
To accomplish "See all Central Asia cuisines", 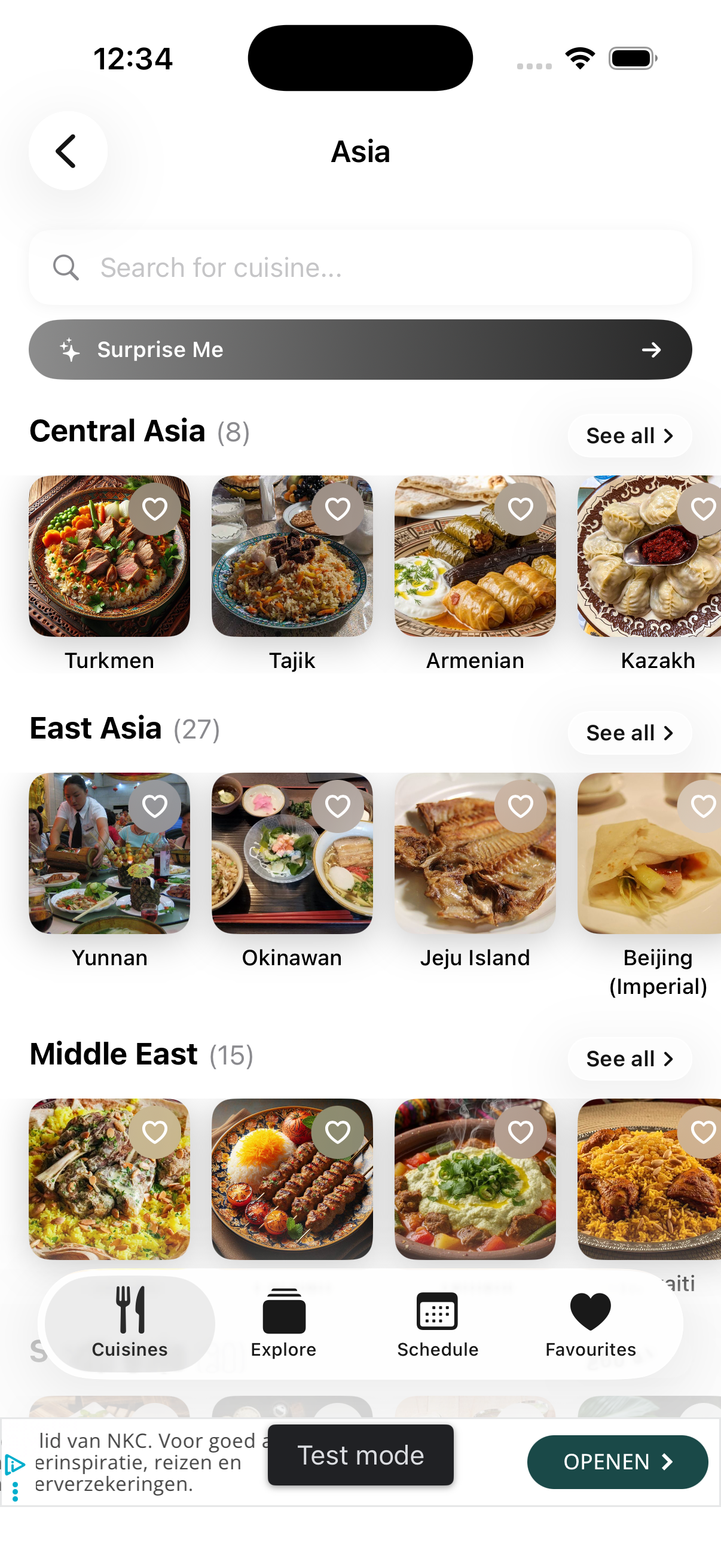I will pos(630,435).
